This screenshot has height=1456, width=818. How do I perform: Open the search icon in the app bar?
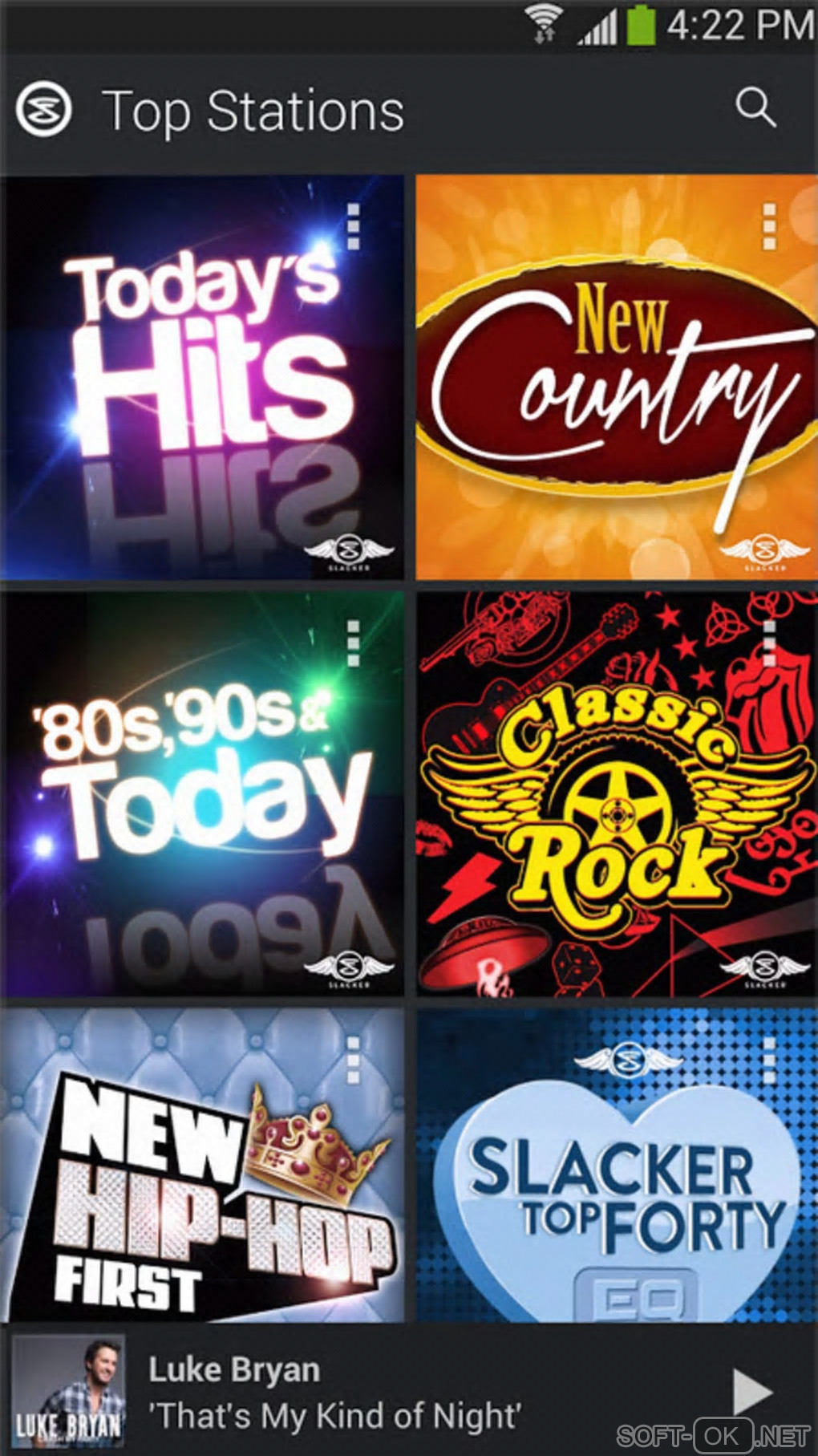(x=755, y=108)
